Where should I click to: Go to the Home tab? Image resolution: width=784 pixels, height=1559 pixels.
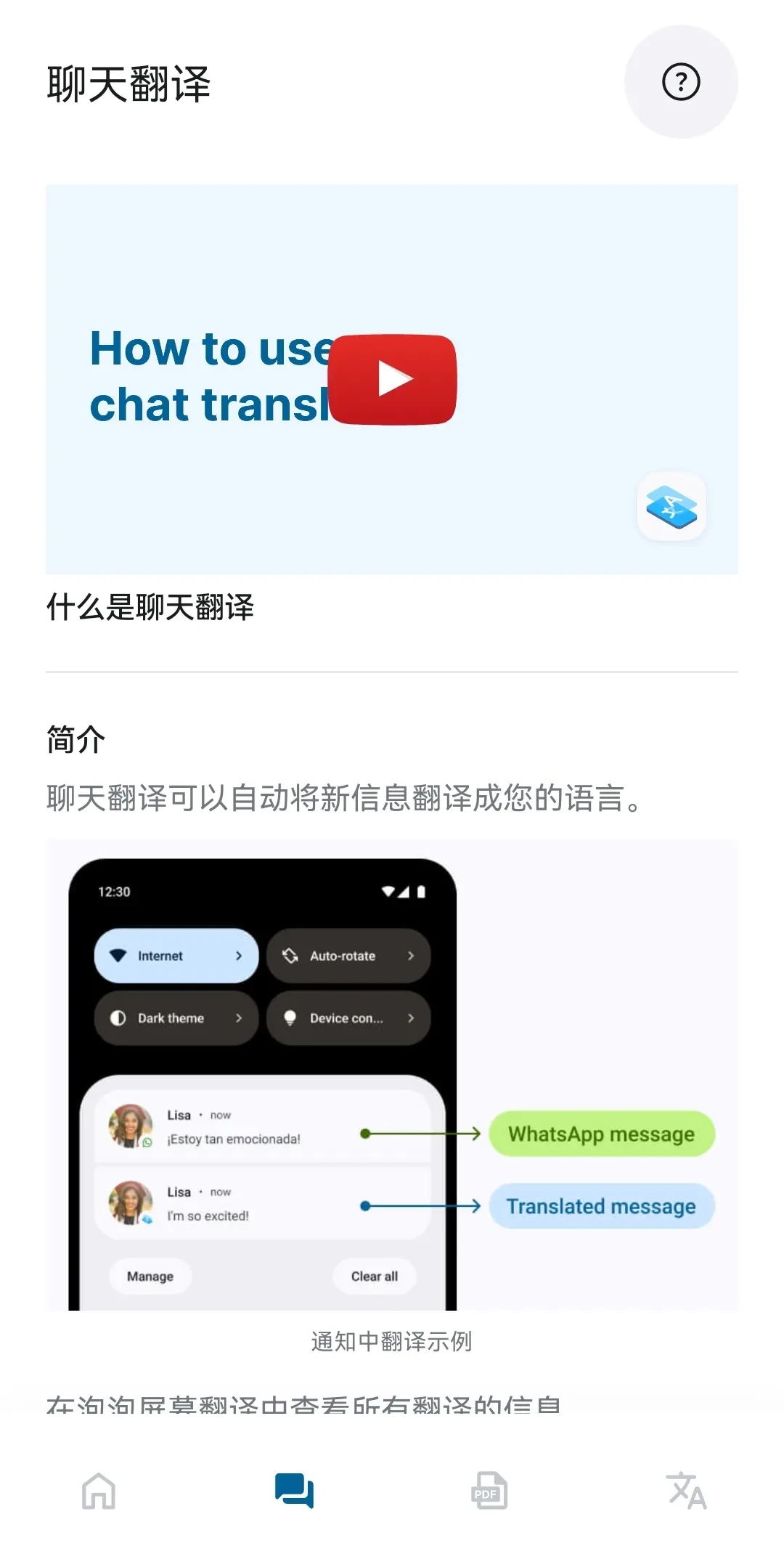[x=99, y=1491]
